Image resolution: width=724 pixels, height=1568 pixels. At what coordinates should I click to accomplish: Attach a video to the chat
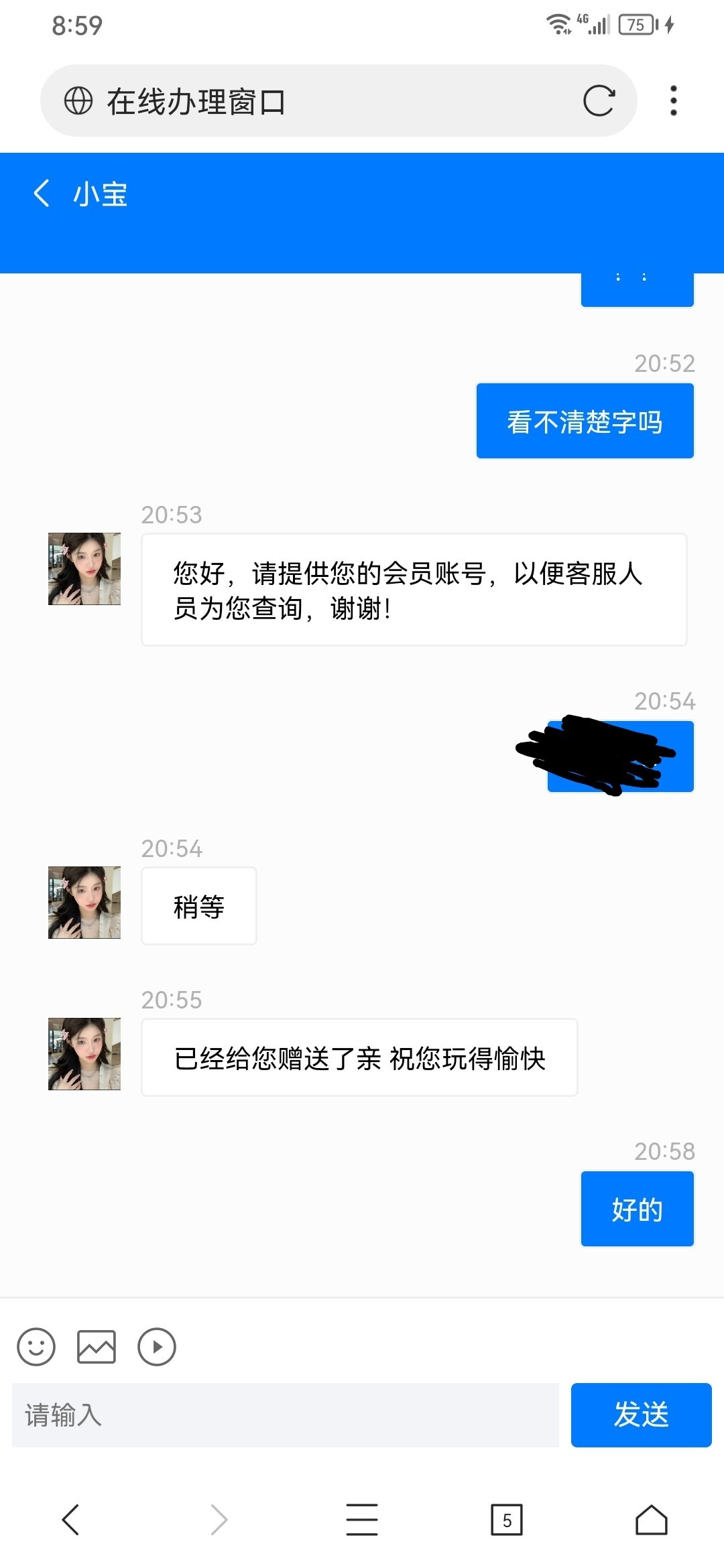157,1346
